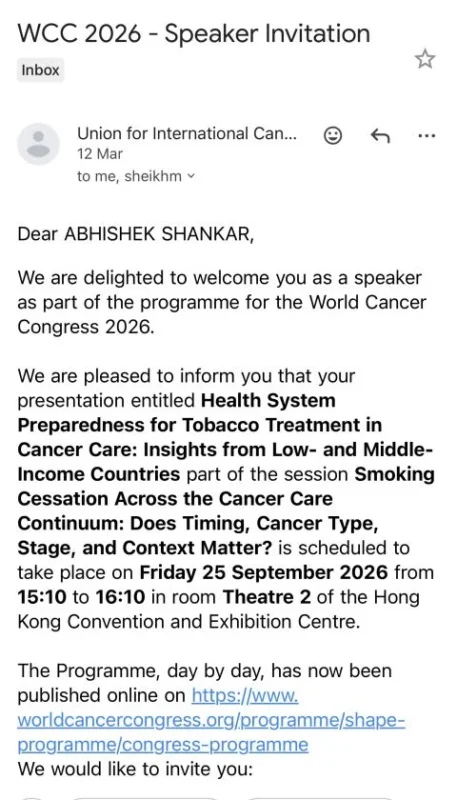
Task: Star this speaker invitation email
Action: pos(425,60)
